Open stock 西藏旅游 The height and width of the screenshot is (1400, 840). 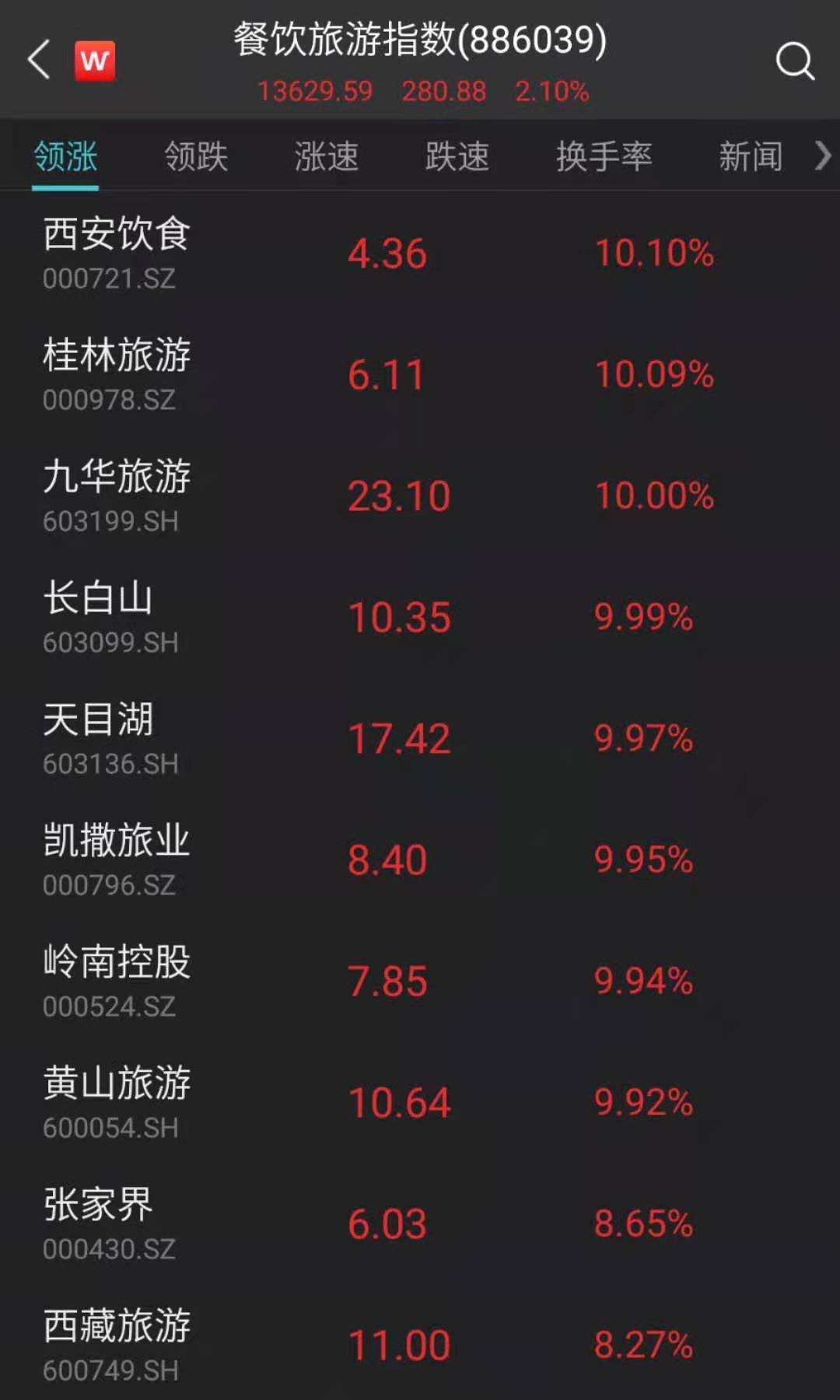tap(420, 1344)
